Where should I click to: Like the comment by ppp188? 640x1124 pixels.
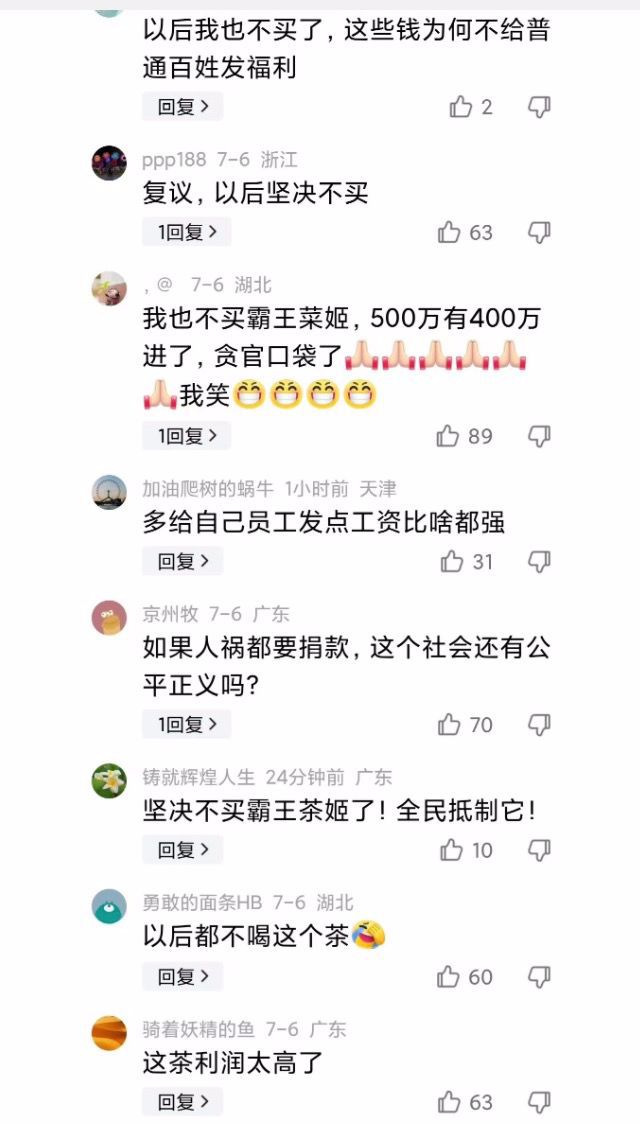pyautogui.click(x=449, y=232)
